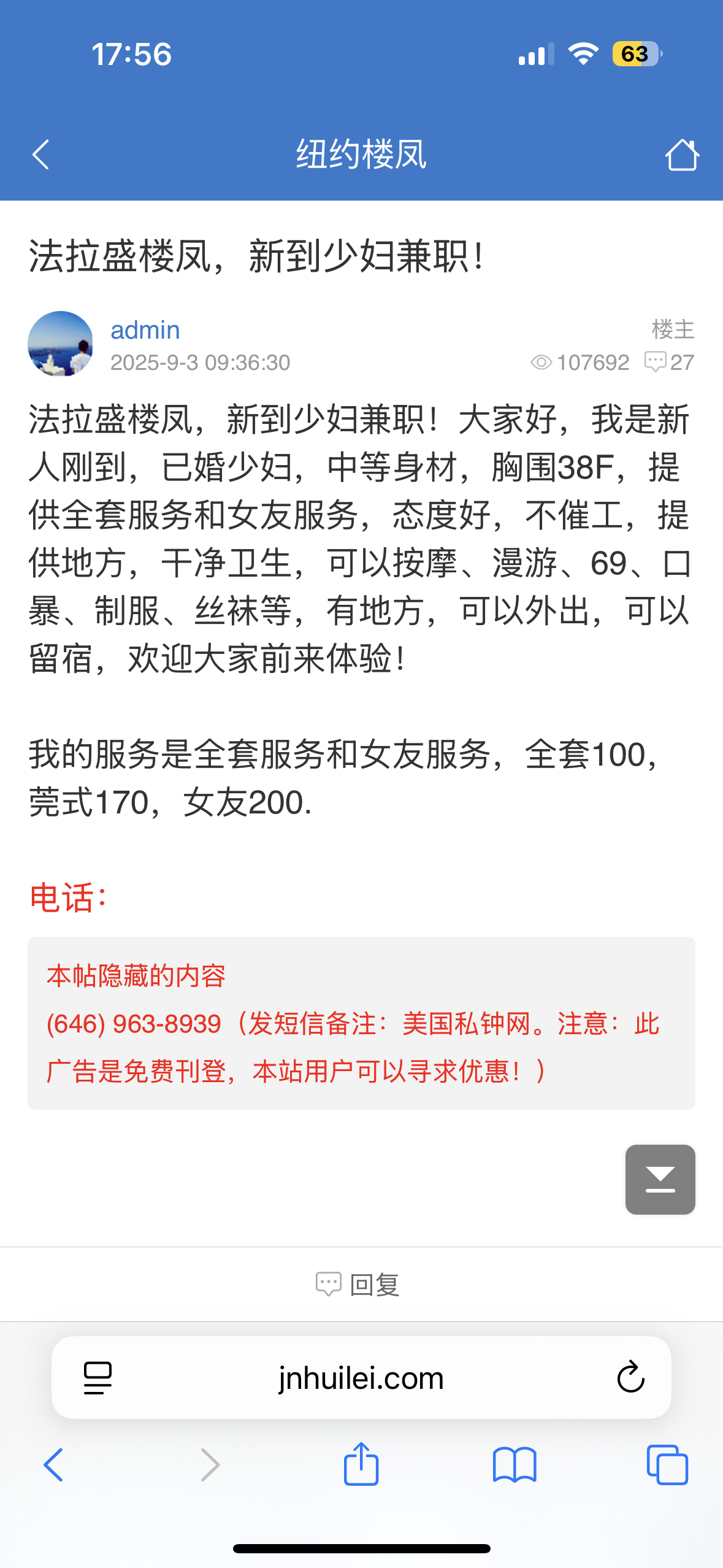Open the home page via the house icon
Screen dimensions: 723x1568
point(683,154)
